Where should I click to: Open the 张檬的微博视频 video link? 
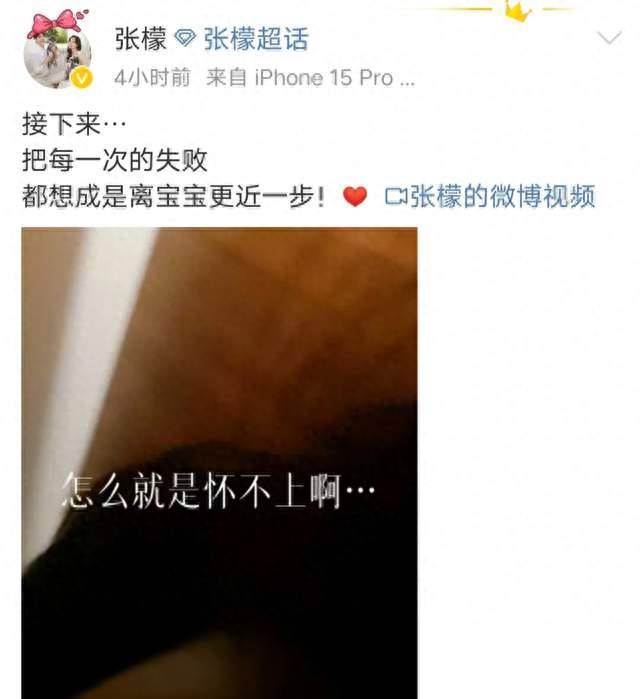(x=490, y=196)
